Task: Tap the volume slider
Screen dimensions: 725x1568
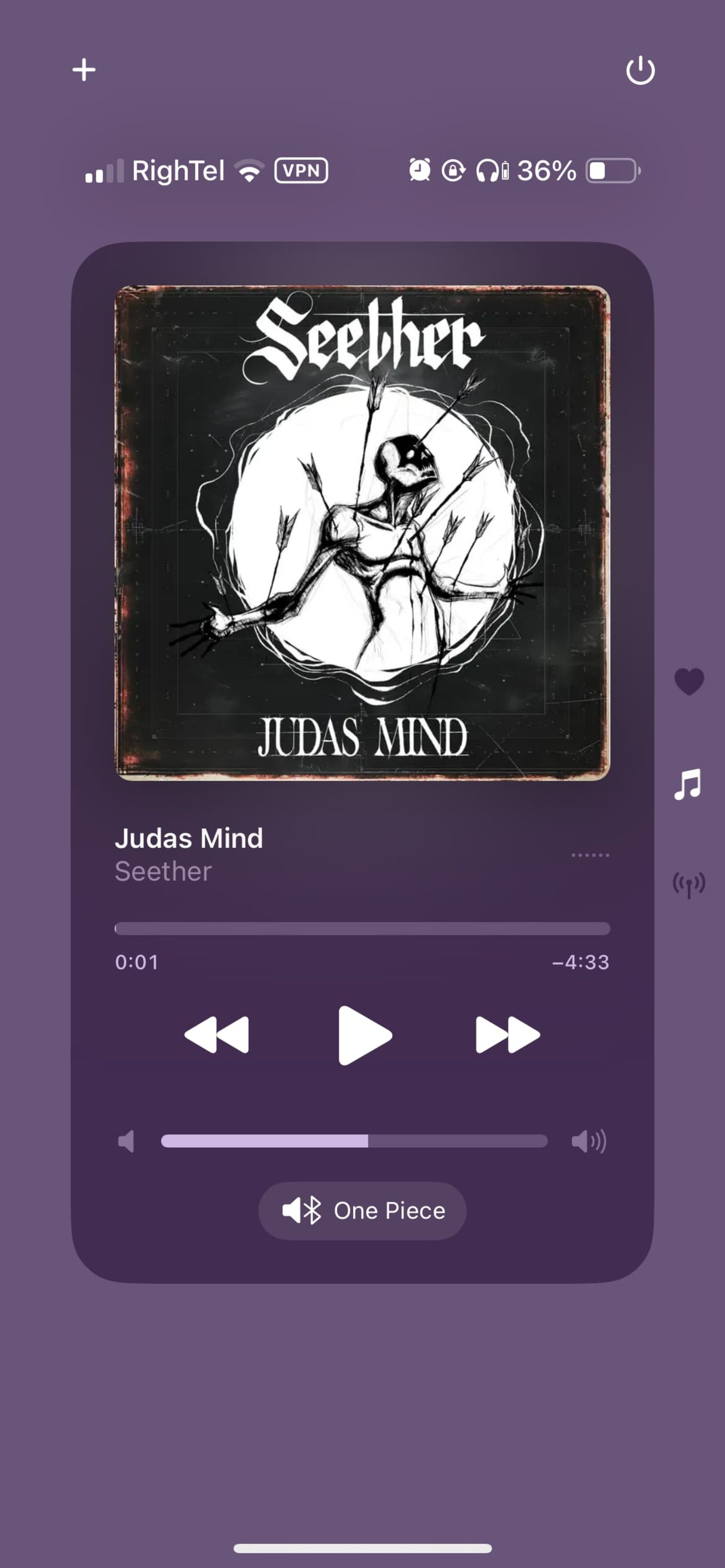Action: click(x=354, y=1141)
